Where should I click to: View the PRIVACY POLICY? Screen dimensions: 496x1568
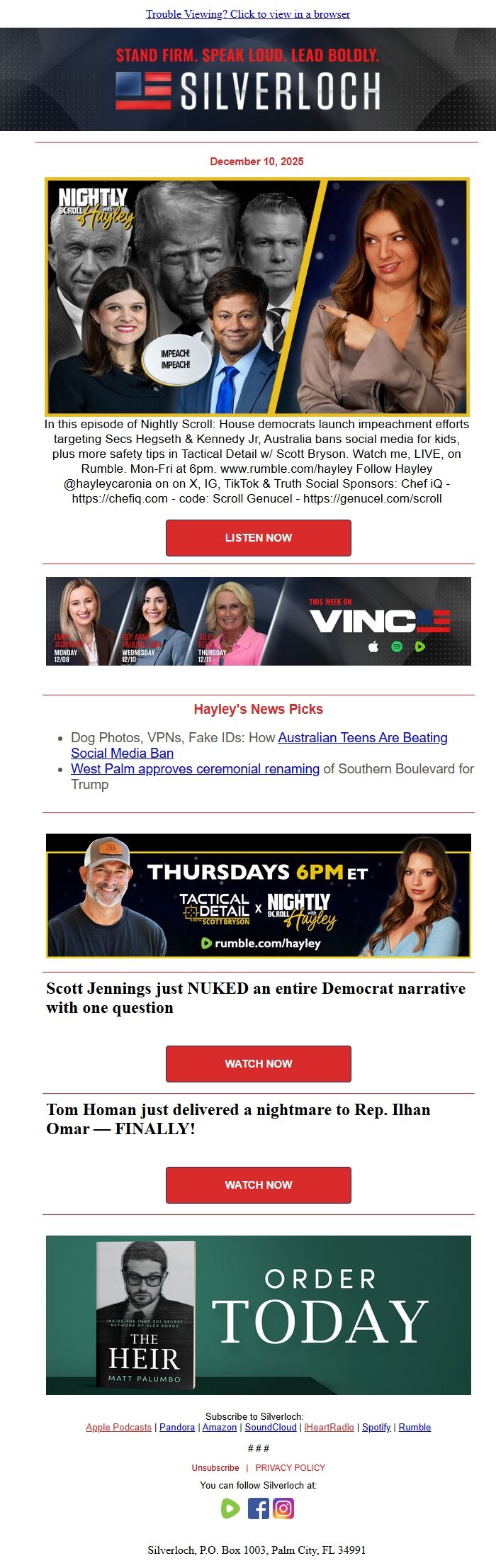(290, 1467)
